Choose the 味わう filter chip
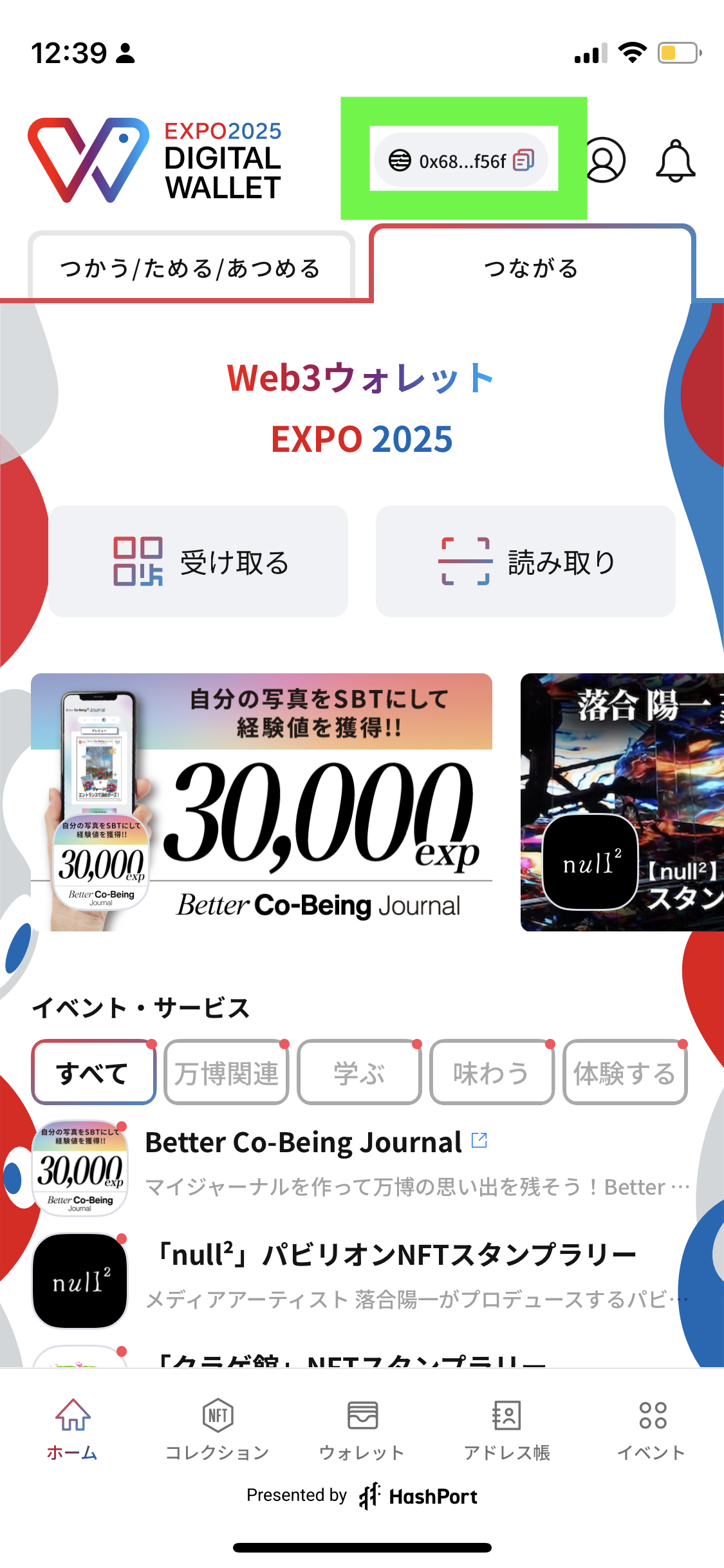This screenshot has height=1568, width=724. 492,1072
